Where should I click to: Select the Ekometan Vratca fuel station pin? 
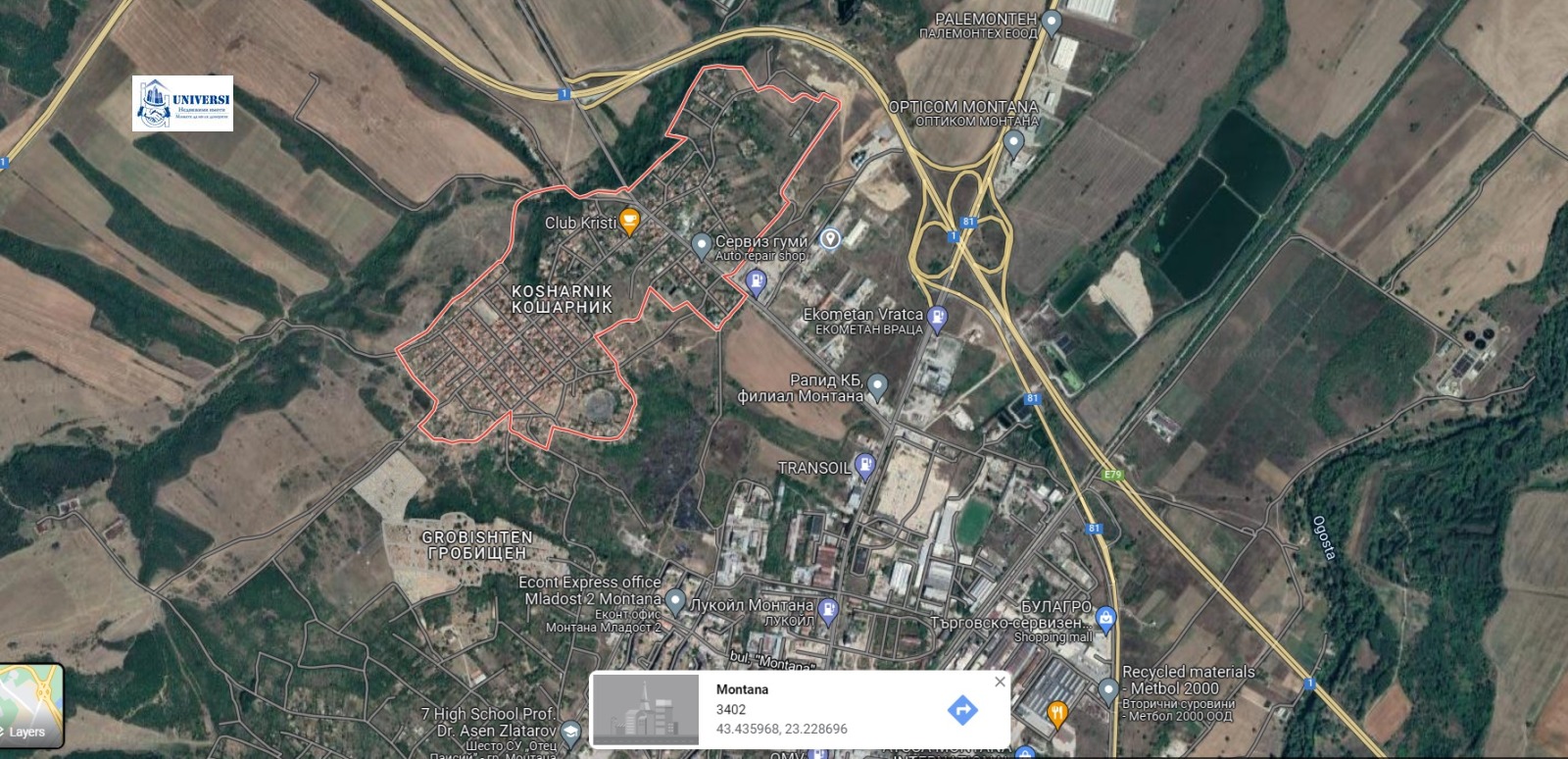[x=938, y=317]
